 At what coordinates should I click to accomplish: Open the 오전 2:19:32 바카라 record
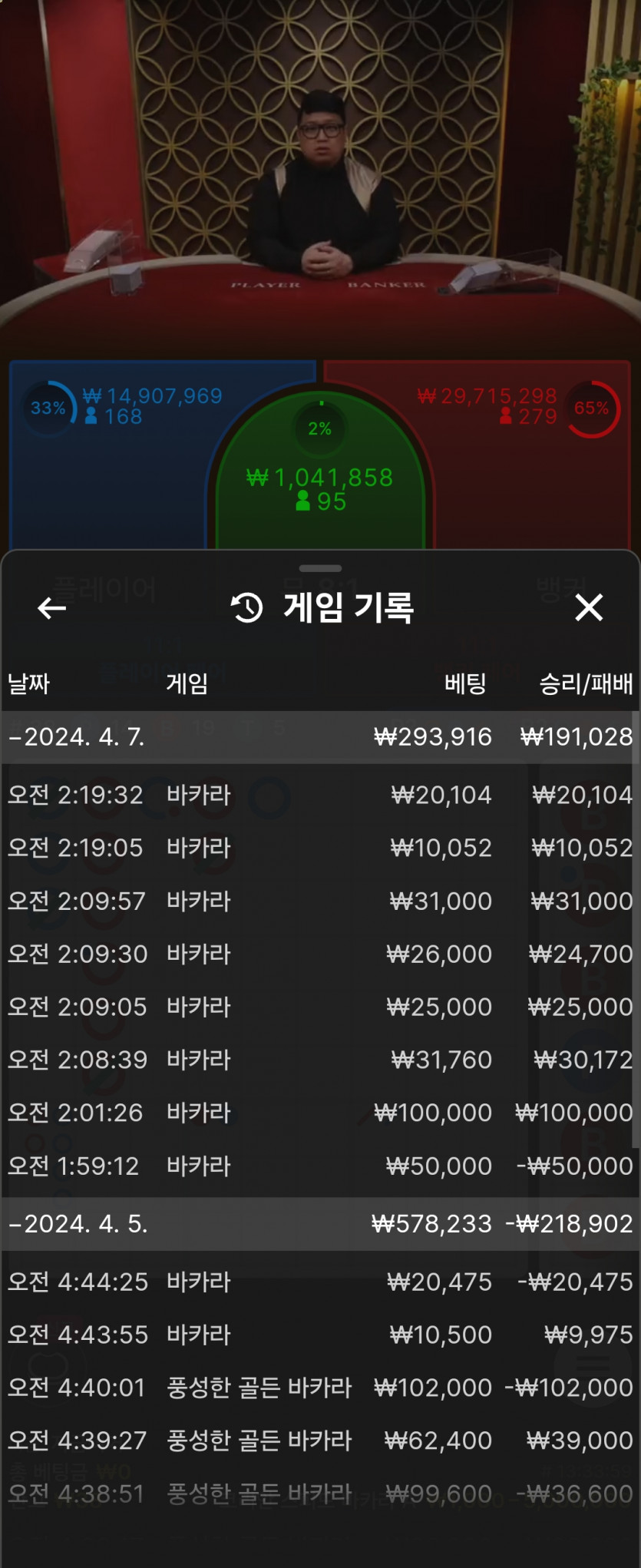click(x=319, y=795)
